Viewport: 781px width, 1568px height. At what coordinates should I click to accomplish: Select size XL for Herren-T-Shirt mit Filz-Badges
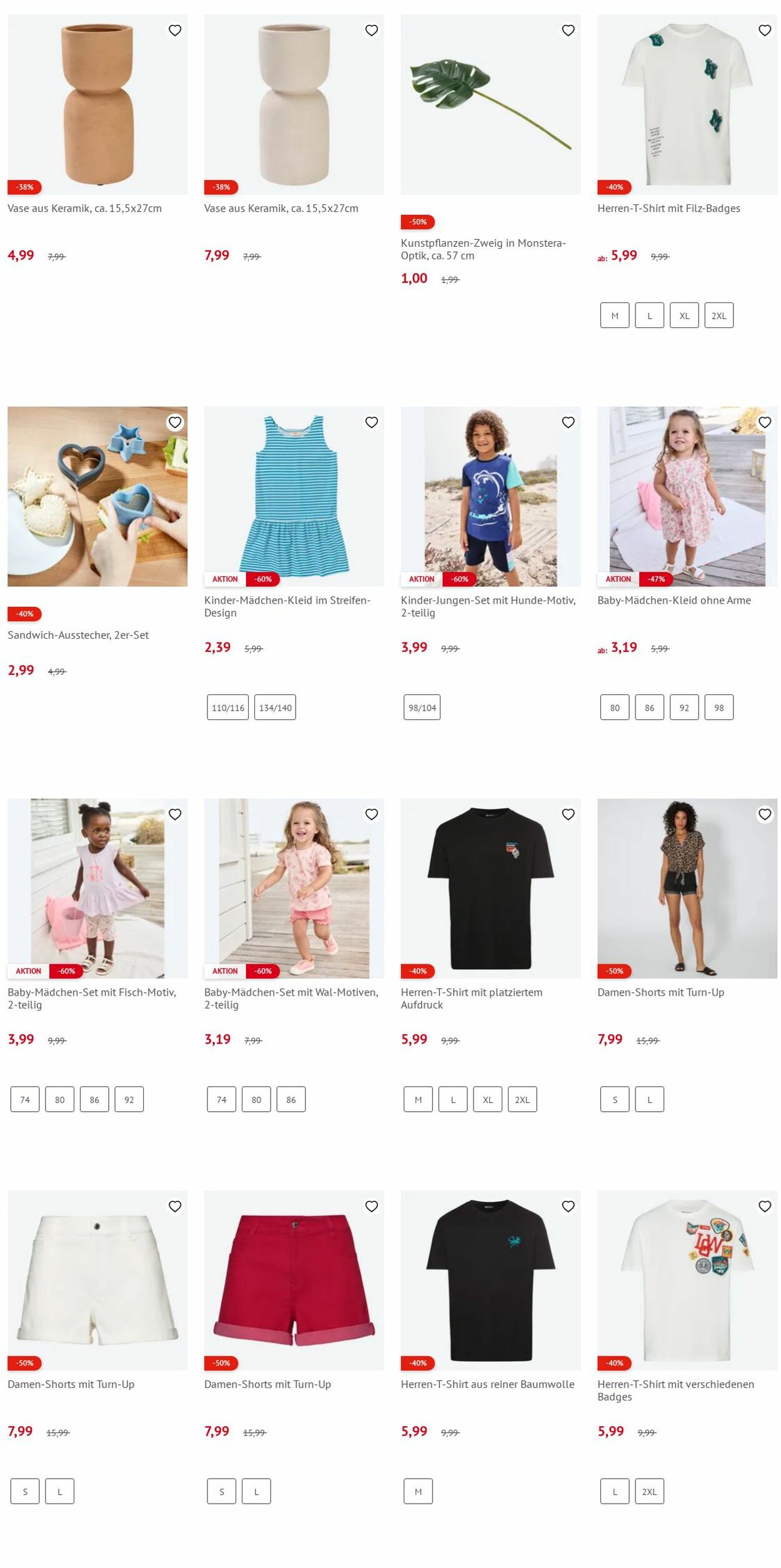click(684, 316)
